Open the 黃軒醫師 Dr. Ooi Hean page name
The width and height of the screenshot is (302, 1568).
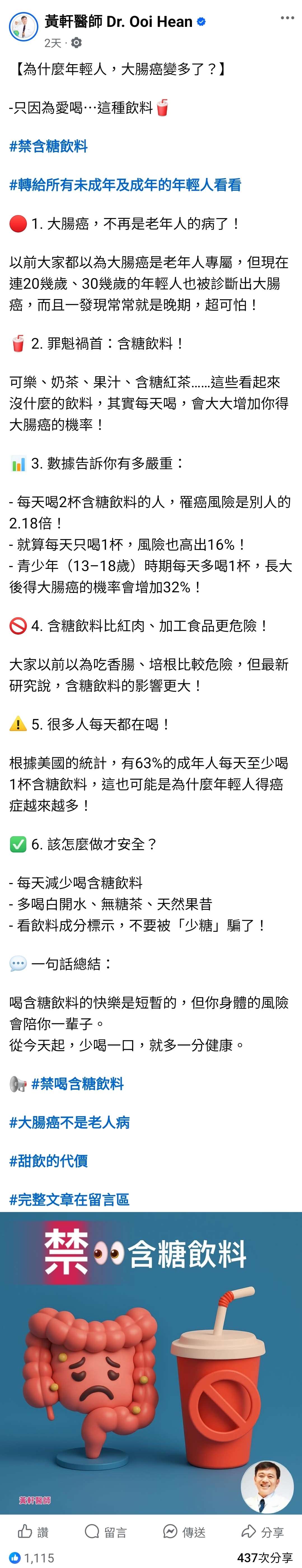118,22
